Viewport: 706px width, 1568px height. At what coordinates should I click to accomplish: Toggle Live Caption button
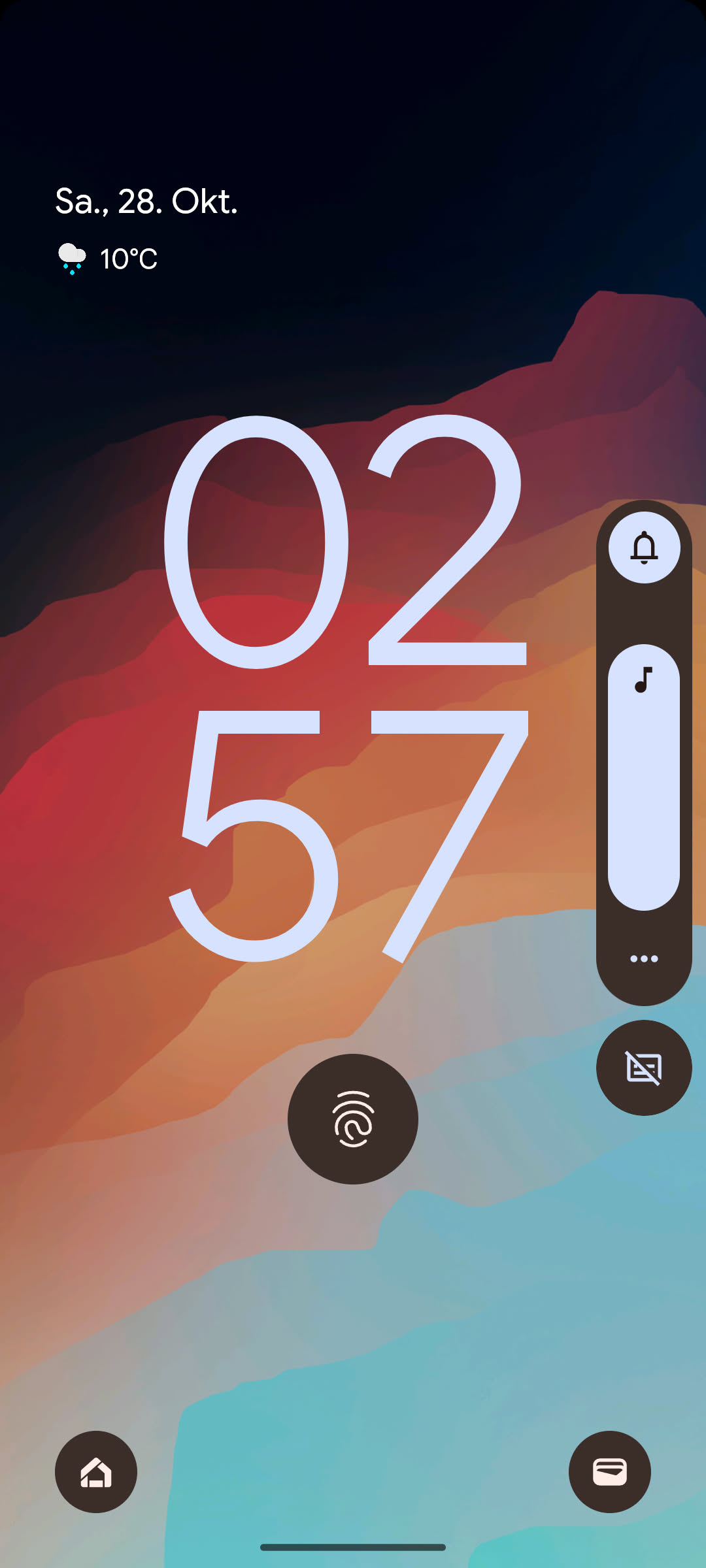point(644,1068)
